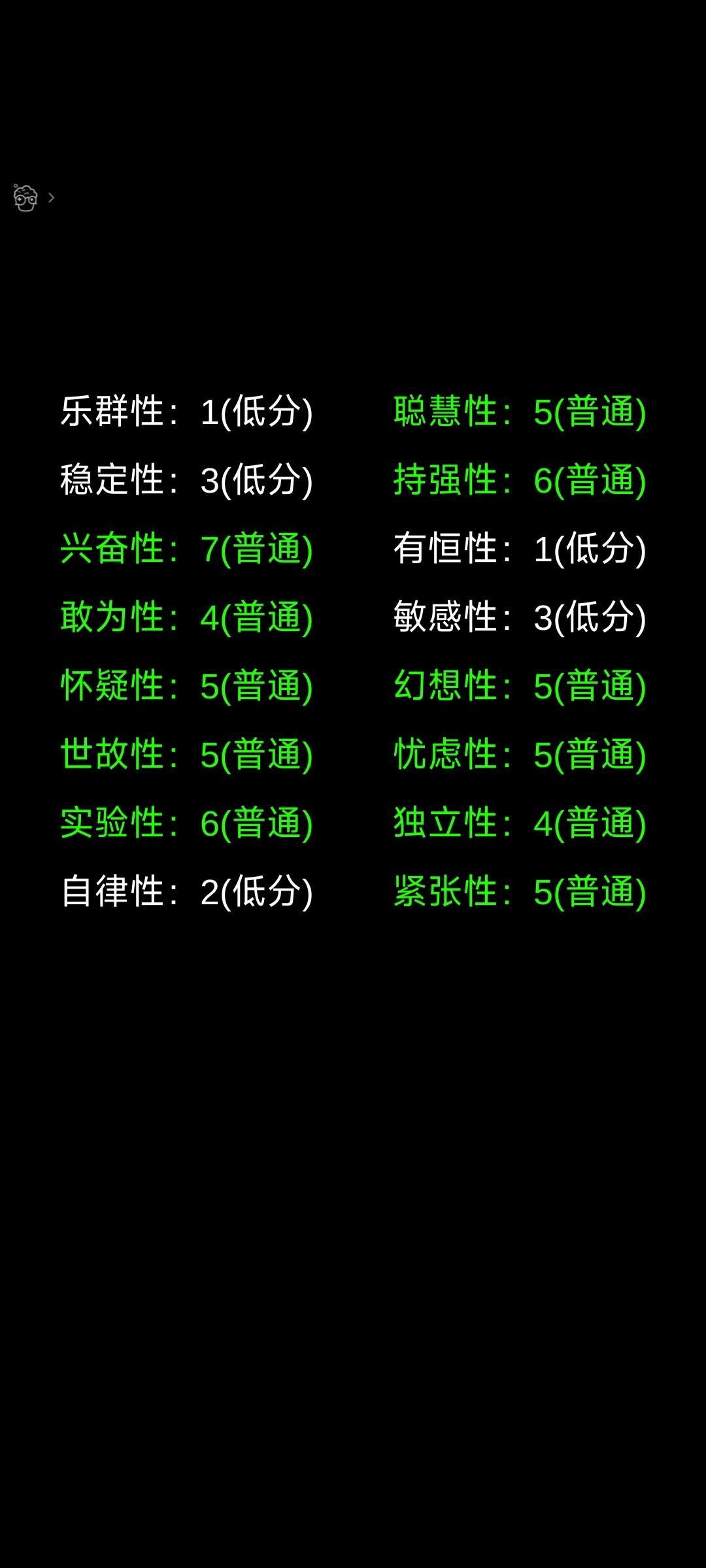Image resolution: width=706 pixels, height=1568 pixels.
Task: Open the 持强性 score entry
Action: [520, 482]
